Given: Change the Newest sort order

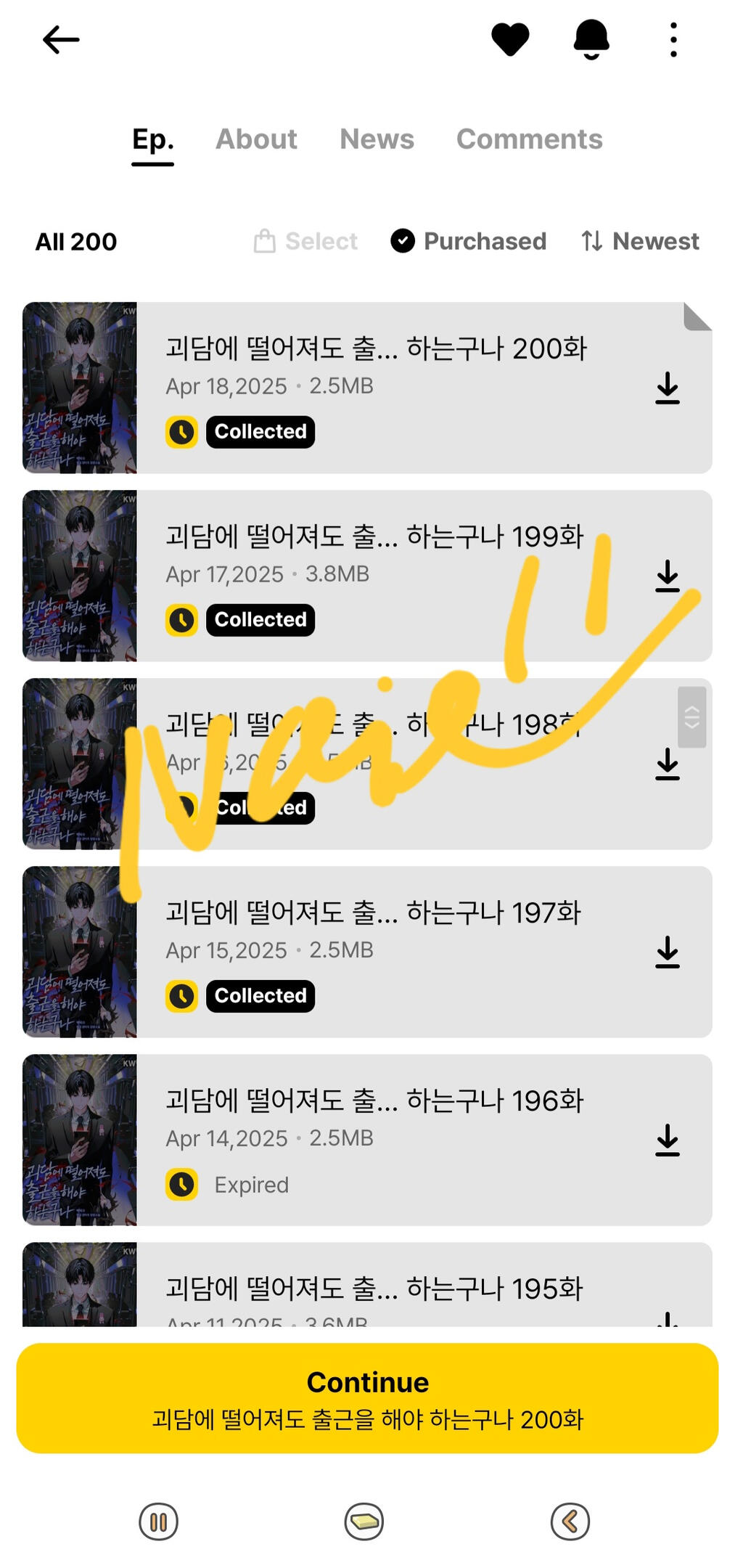Looking at the screenshot, I should [640, 241].
